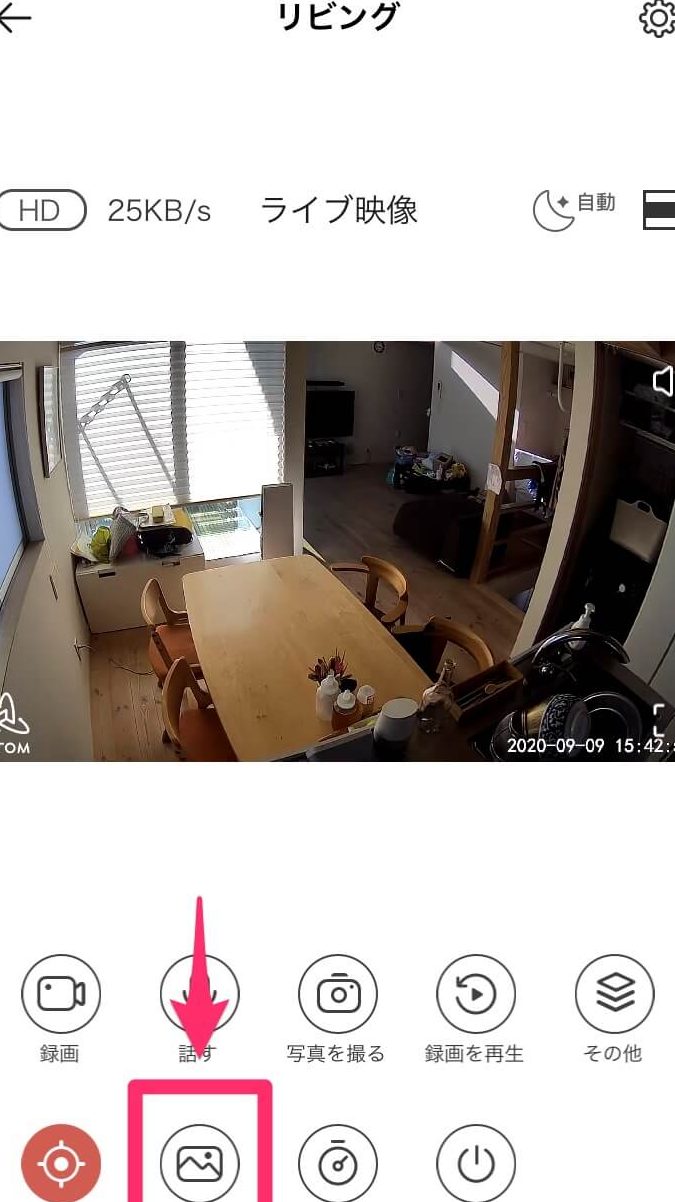Go back using the top arrow

pos(14,20)
